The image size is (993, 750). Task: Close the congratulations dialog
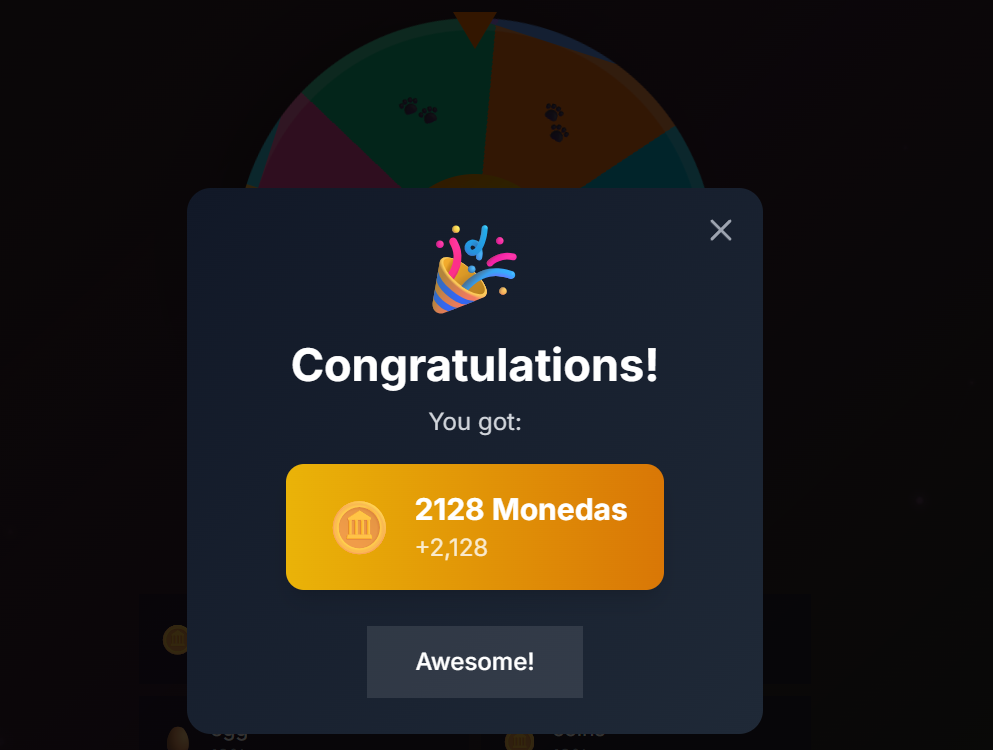pos(720,230)
